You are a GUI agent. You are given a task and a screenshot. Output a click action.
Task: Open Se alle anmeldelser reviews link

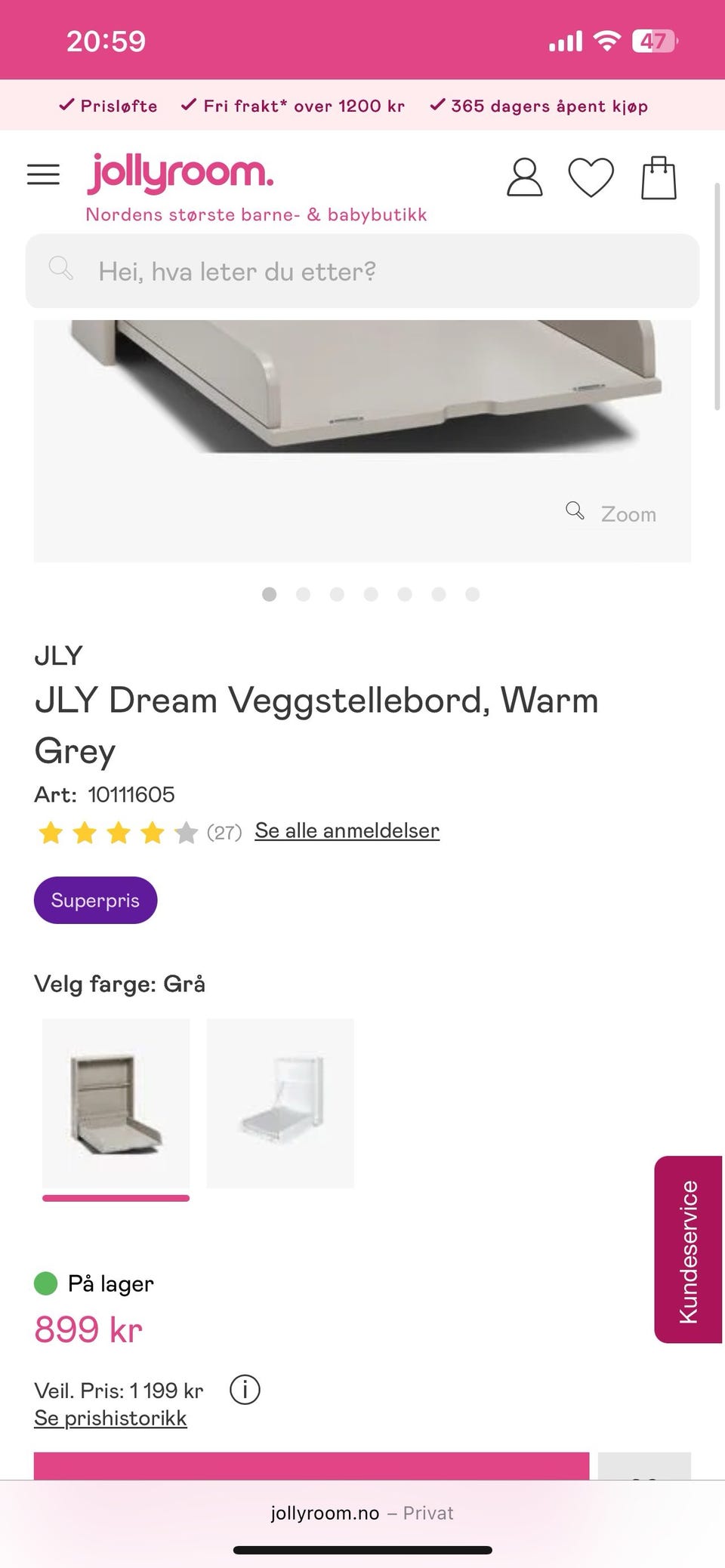coord(347,830)
